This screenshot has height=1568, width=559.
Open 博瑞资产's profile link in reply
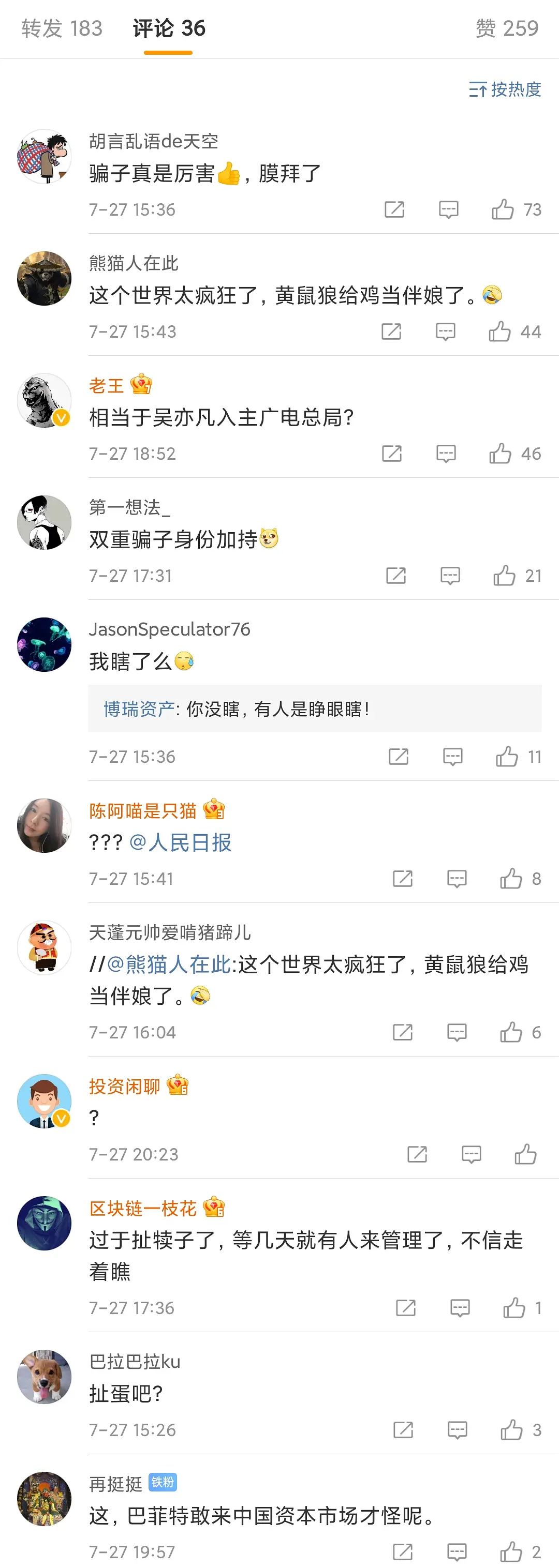click(x=139, y=709)
